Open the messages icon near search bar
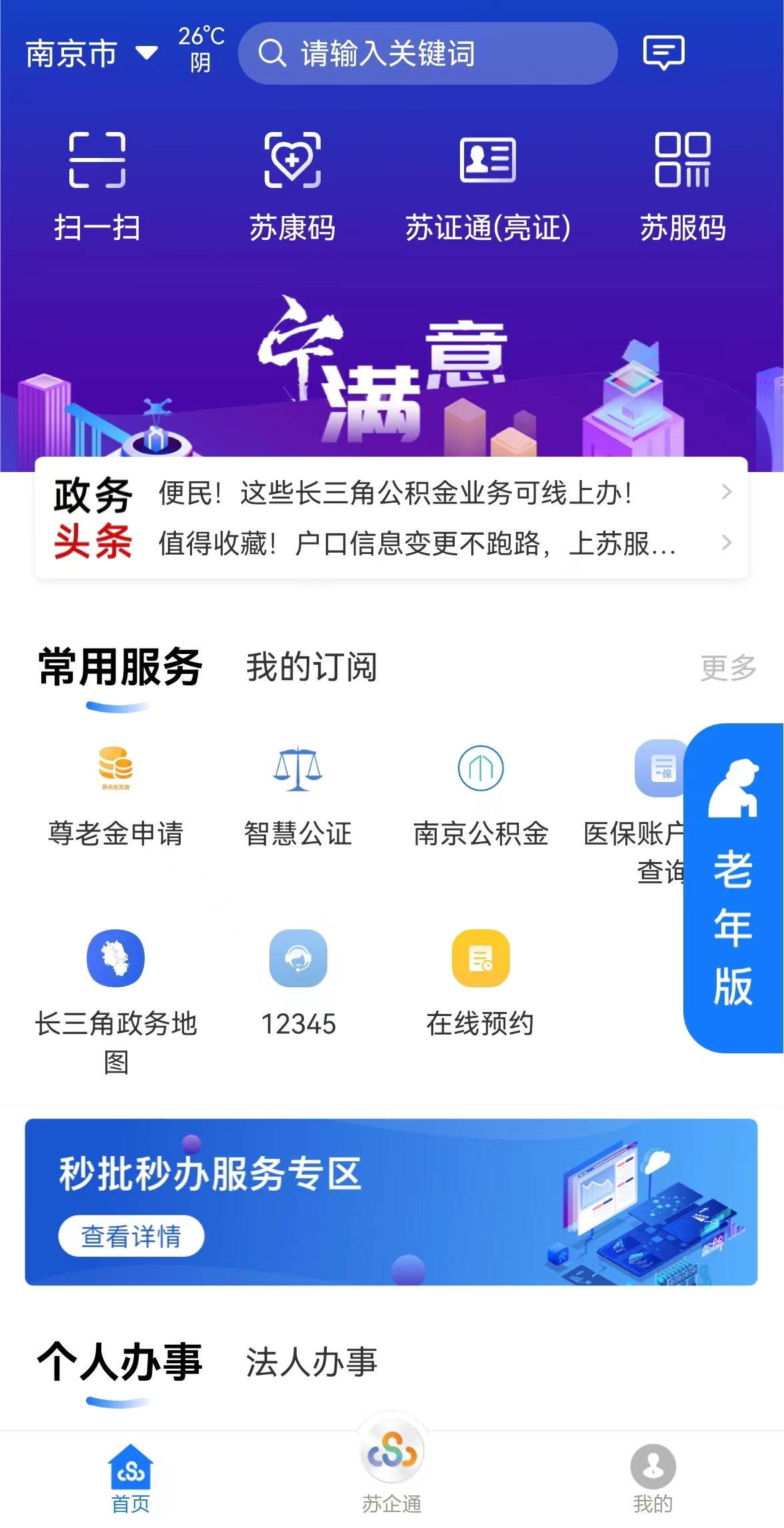The width and height of the screenshot is (784, 1528). (663, 52)
